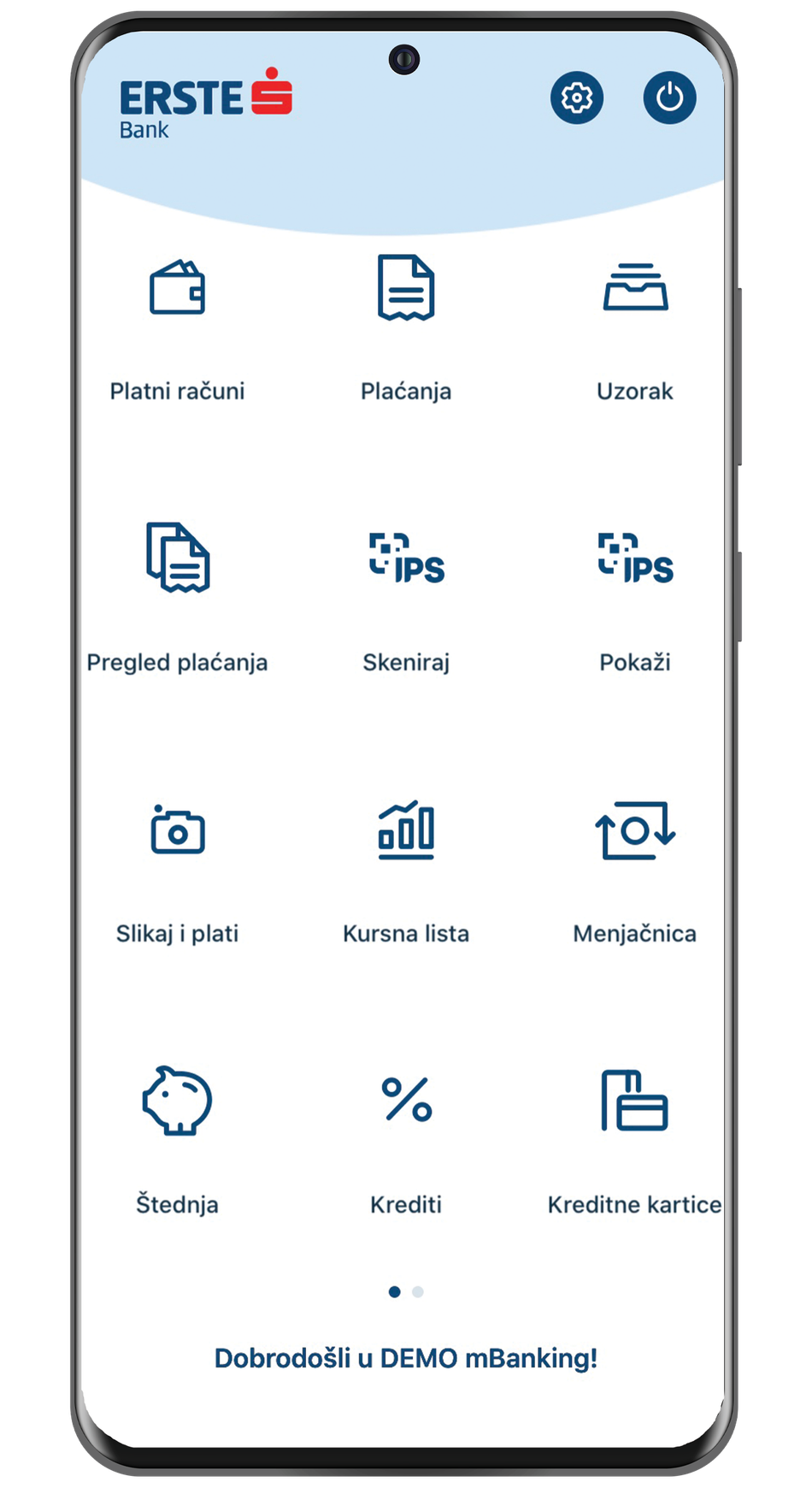Tap the power logout icon
The image size is (812, 1488).
669,97
